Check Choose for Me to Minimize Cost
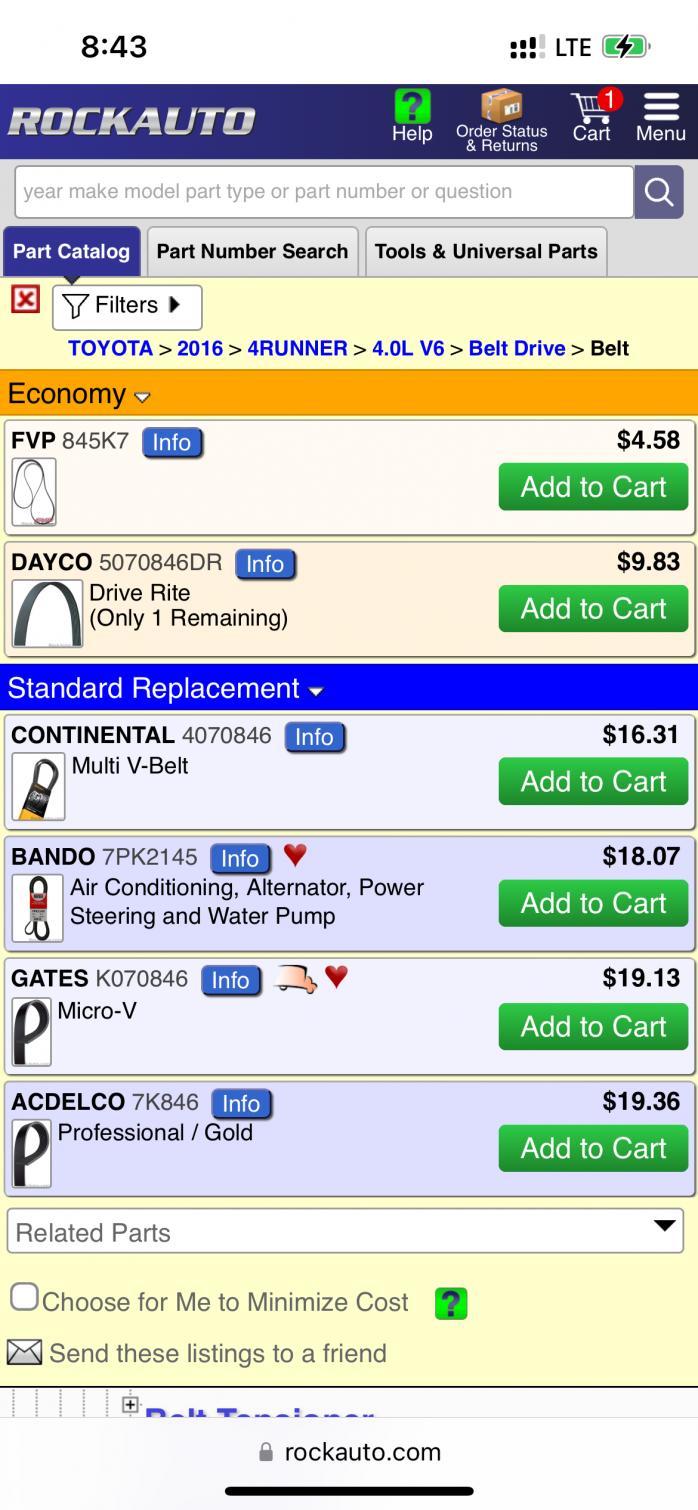Viewport: 698px width, 1510px height. 25,1298
